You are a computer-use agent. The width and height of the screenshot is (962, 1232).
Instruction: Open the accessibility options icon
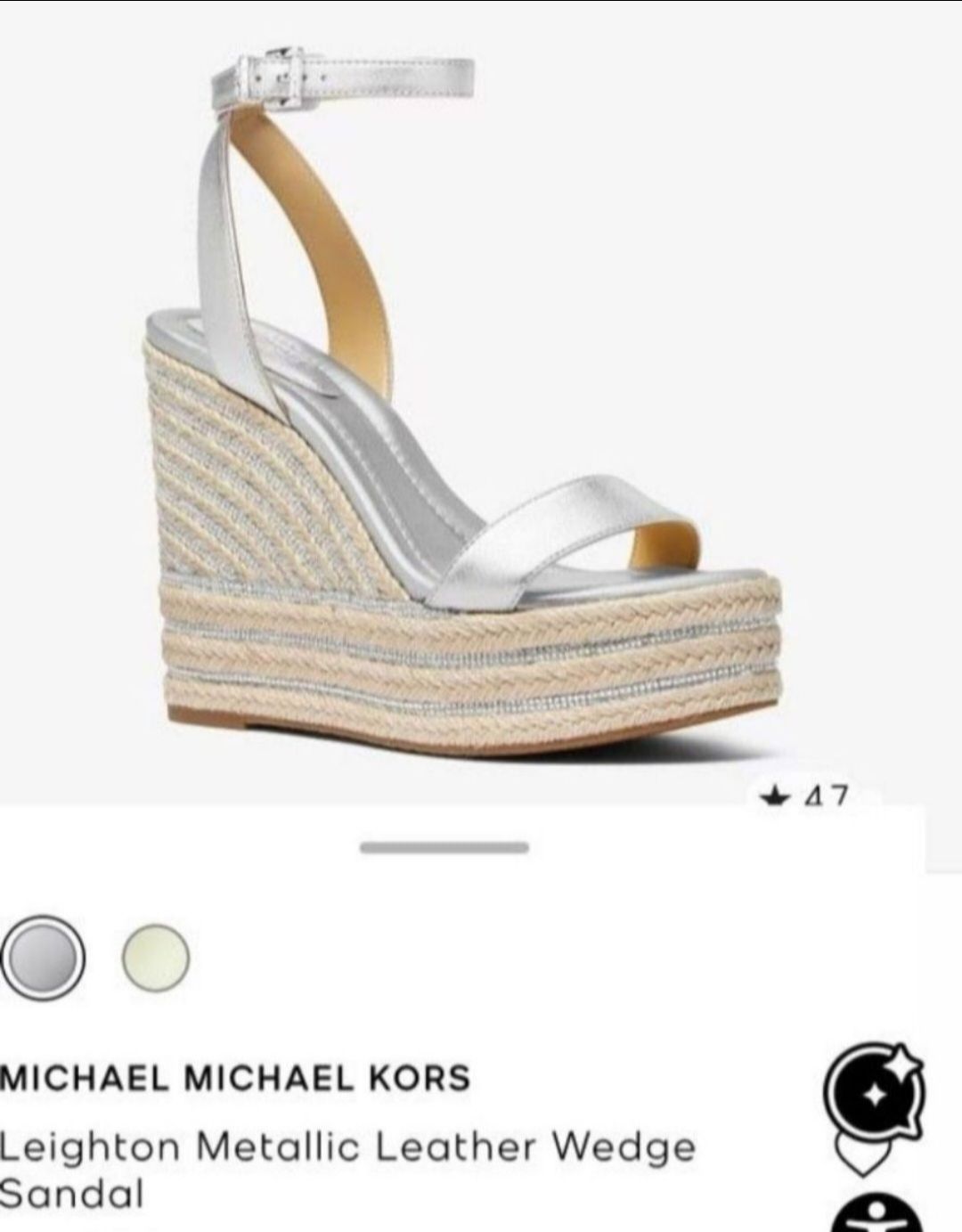[878, 1212]
